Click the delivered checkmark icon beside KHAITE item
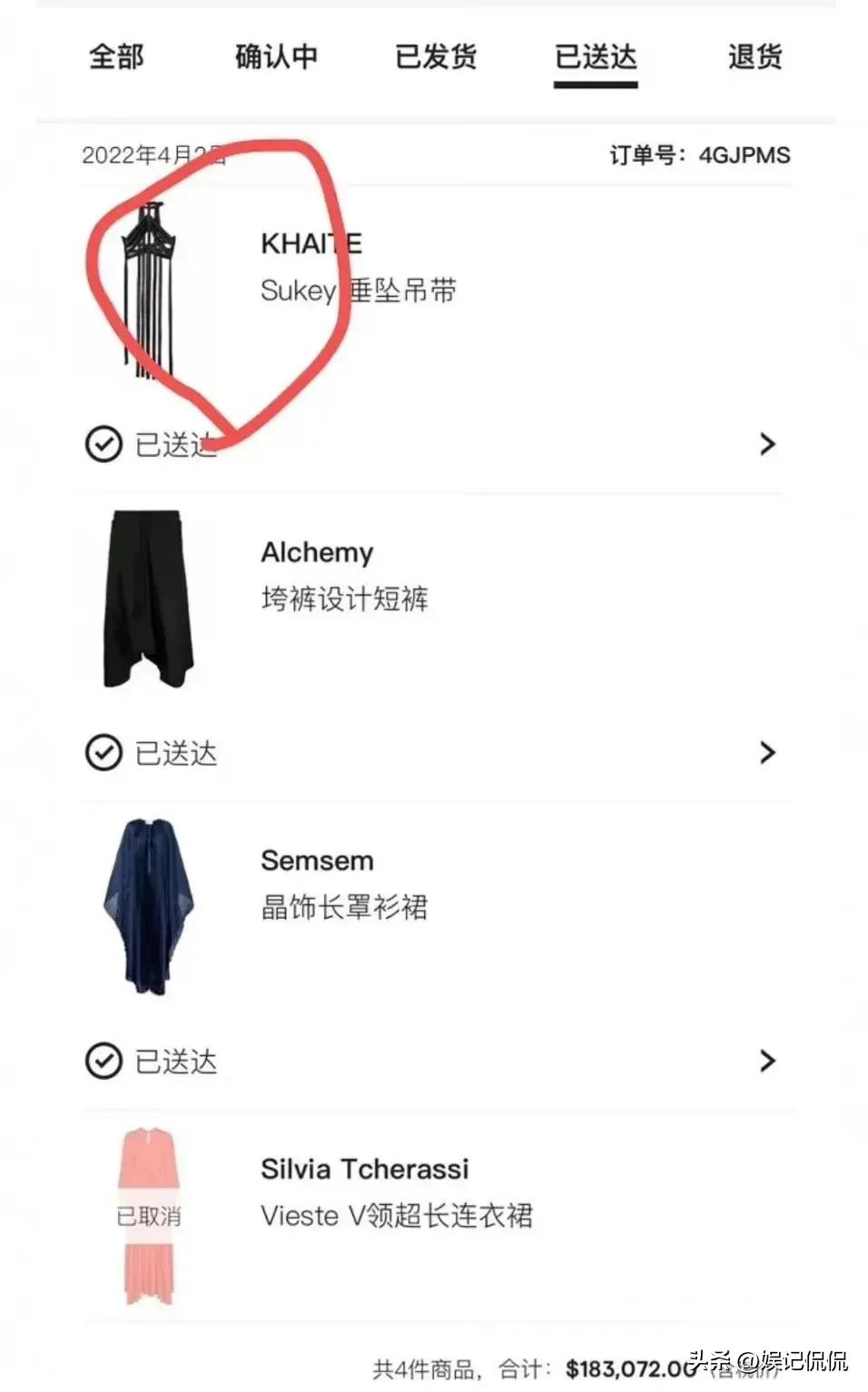868x1392 pixels. [x=103, y=444]
